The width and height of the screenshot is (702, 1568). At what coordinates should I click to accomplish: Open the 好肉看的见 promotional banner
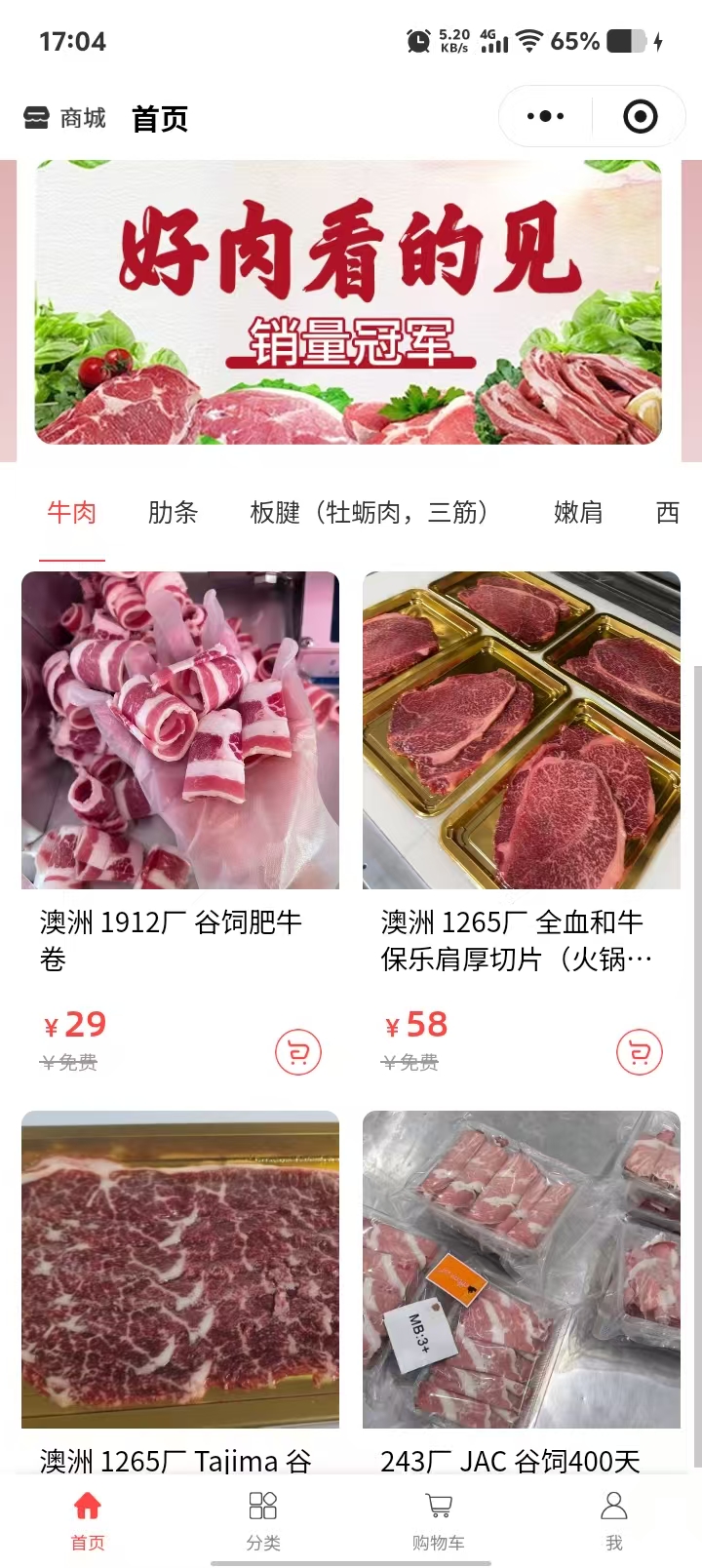tap(348, 302)
